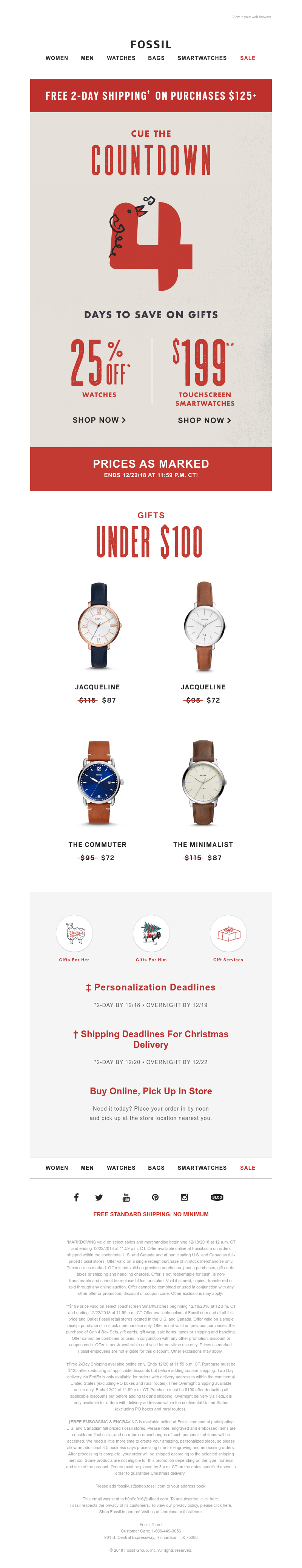Visit Fossil's YouTube channel icon
Screen dimensions: 302x1568
[126, 1197]
